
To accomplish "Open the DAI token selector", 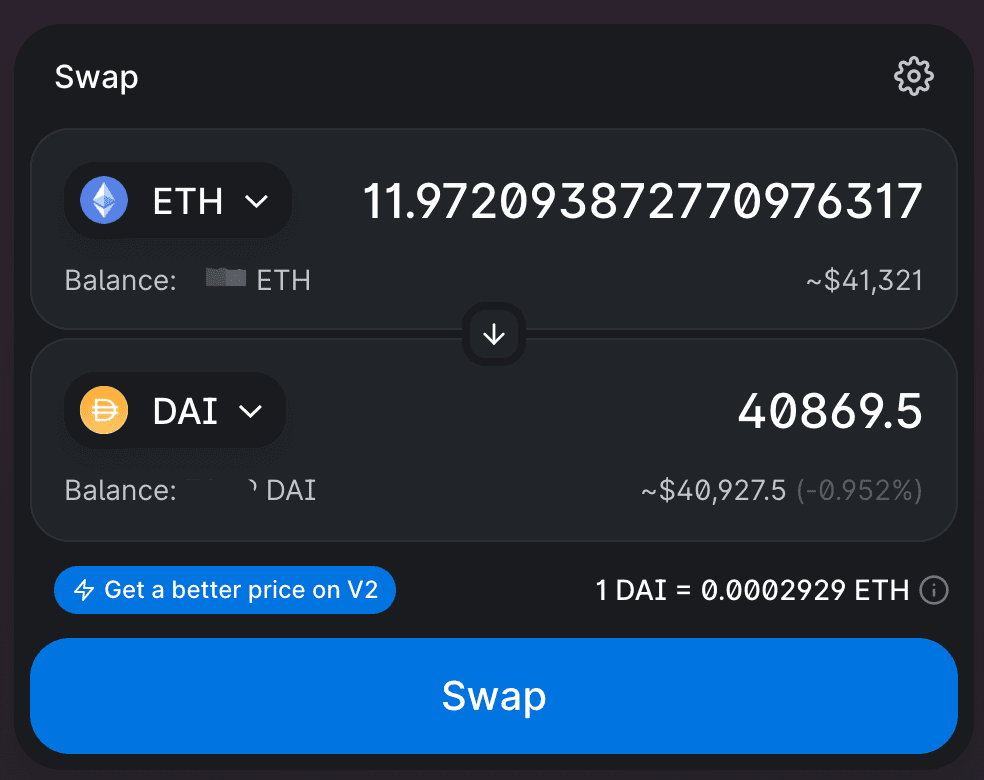I will pos(176,411).
